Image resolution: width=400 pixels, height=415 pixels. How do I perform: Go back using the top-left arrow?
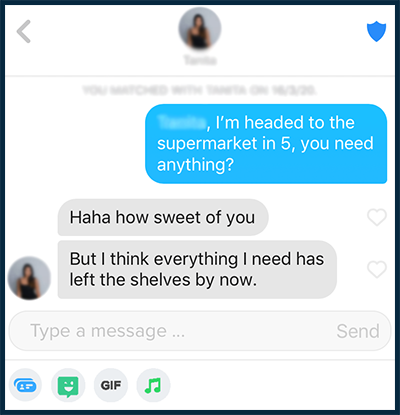(x=24, y=31)
